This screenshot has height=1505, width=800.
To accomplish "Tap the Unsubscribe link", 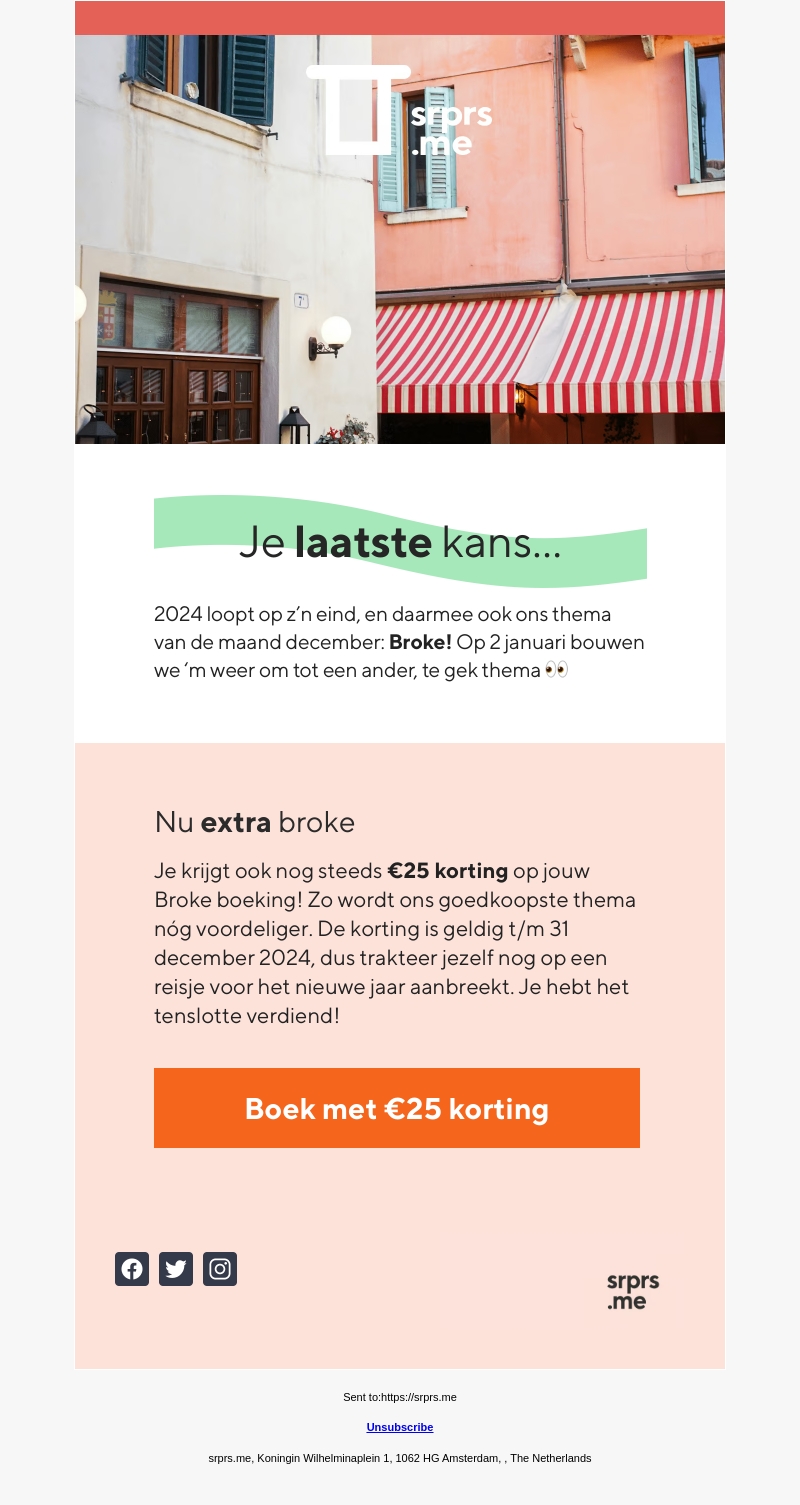I will coord(400,1427).
